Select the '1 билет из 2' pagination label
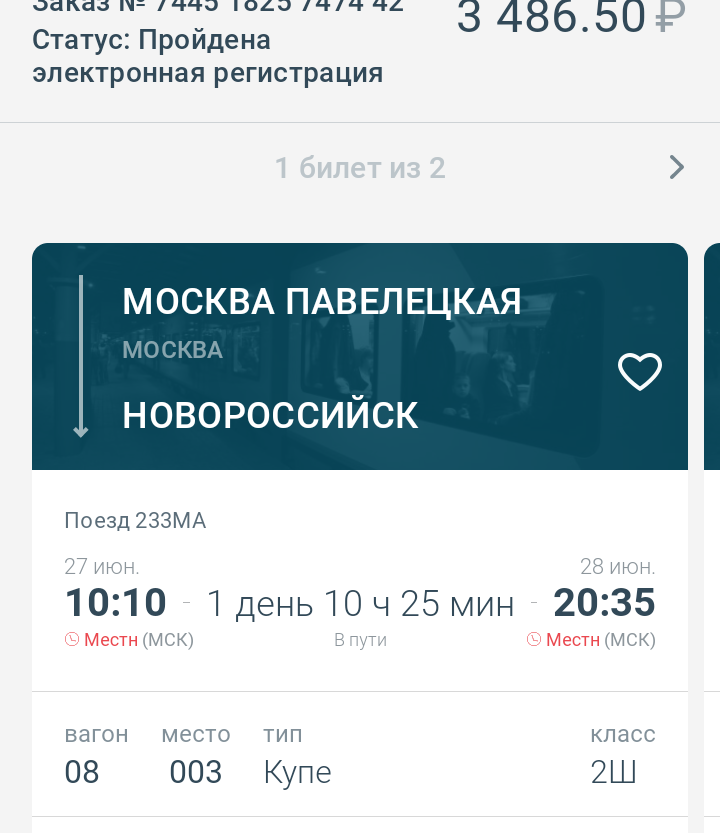 pyautogui.click(x=360, y=167)
